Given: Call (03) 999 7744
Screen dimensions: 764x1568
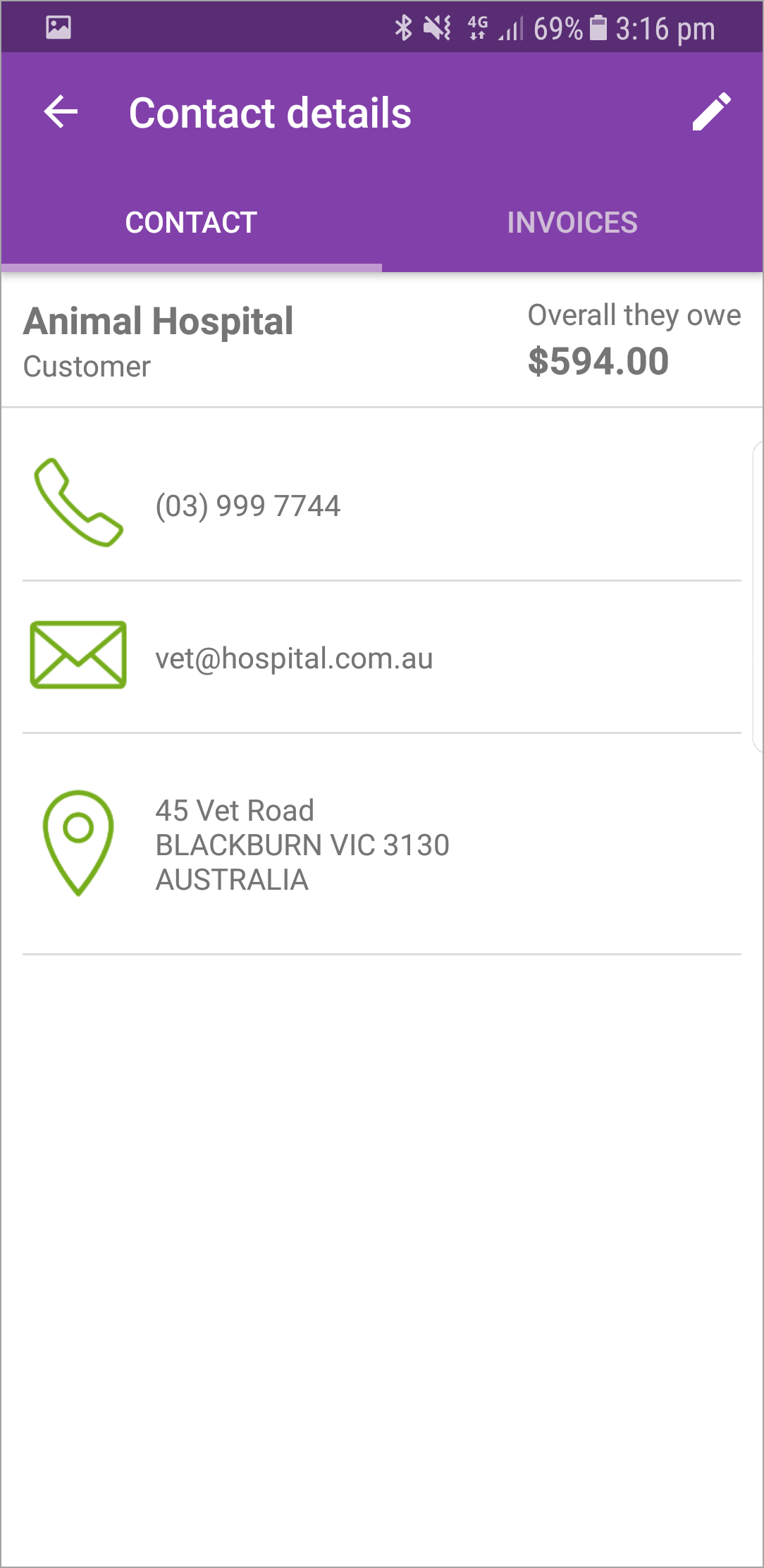Looking at the screenshot, I should click(x=247, y=506).
